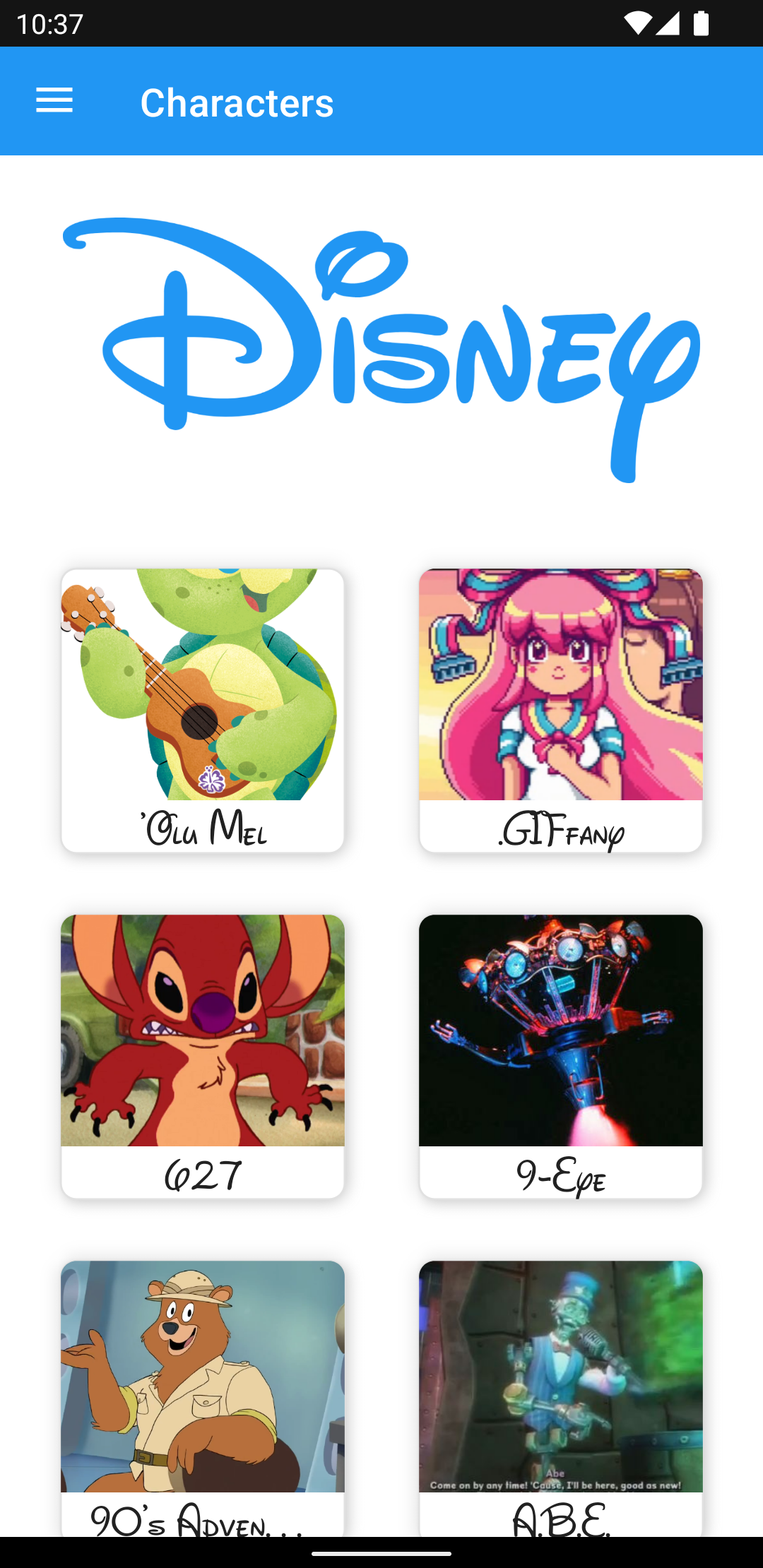View the .GIFfany character card
763x1568 pixels.
(x=560, y=710)
